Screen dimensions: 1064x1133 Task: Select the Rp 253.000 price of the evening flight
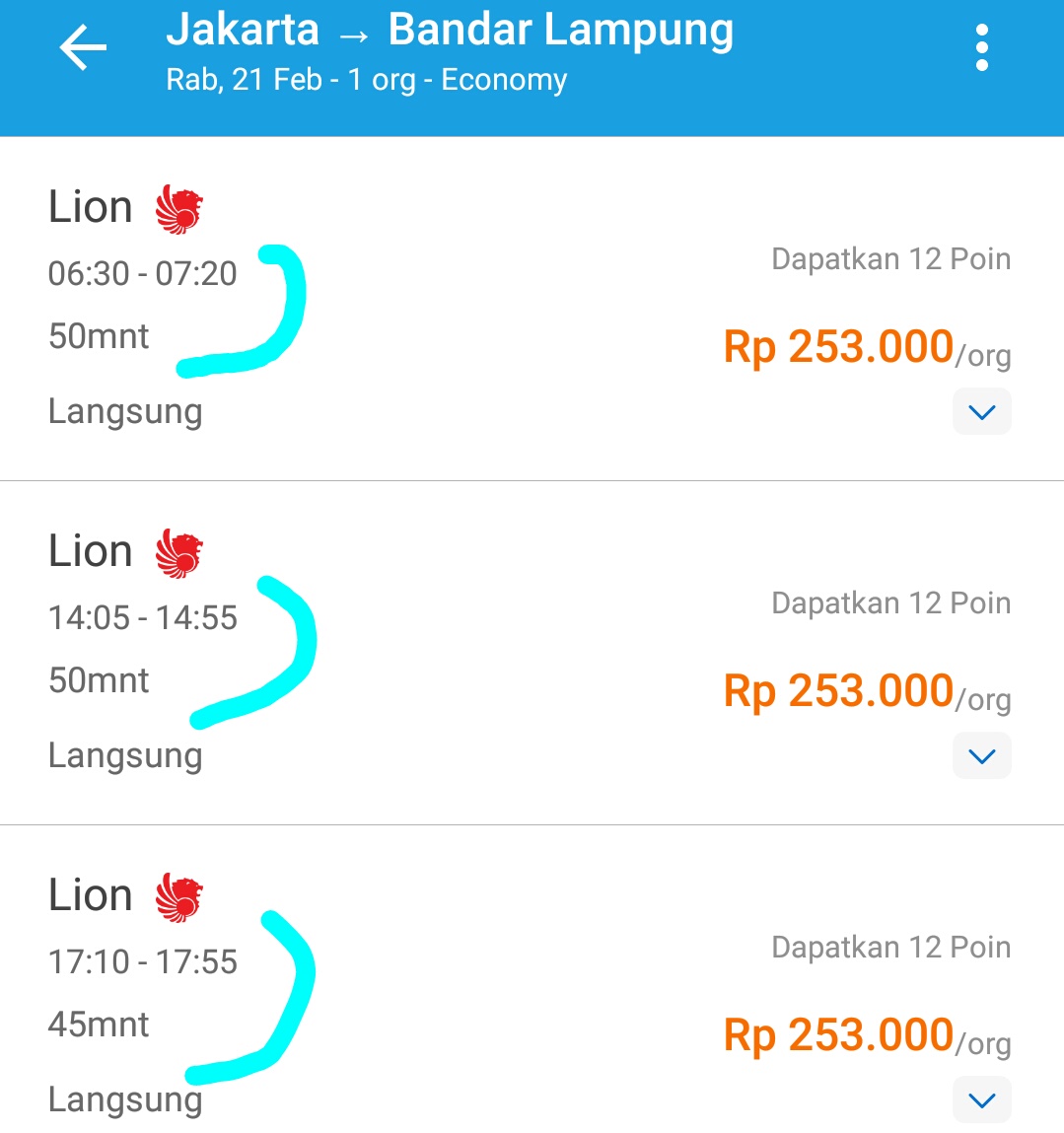835,1034
